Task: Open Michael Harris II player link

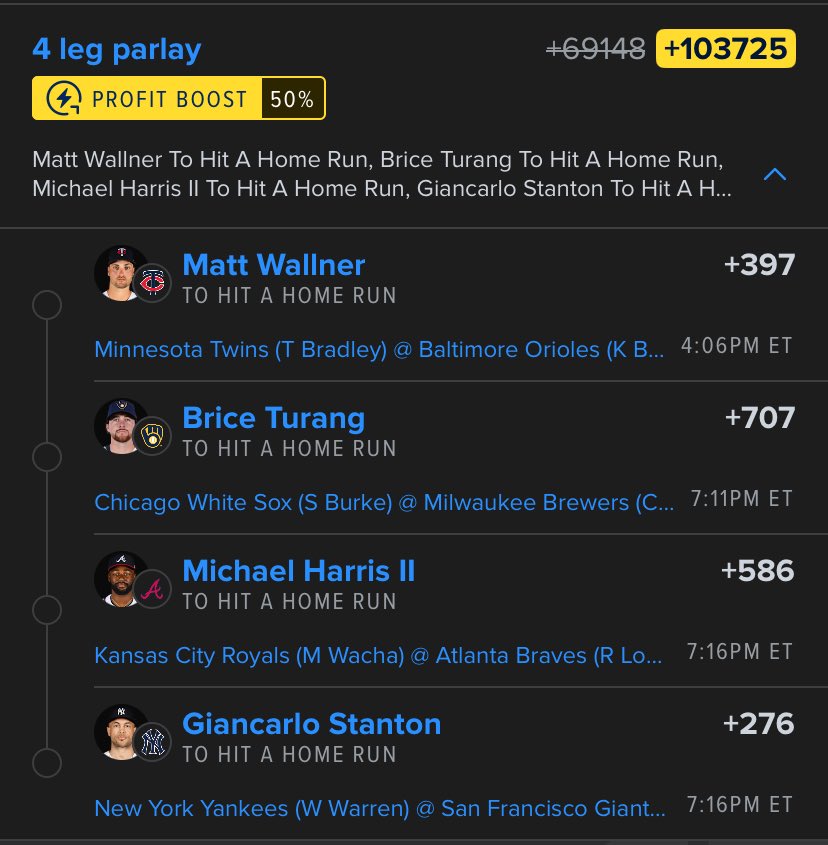Action: coord(298,571)
